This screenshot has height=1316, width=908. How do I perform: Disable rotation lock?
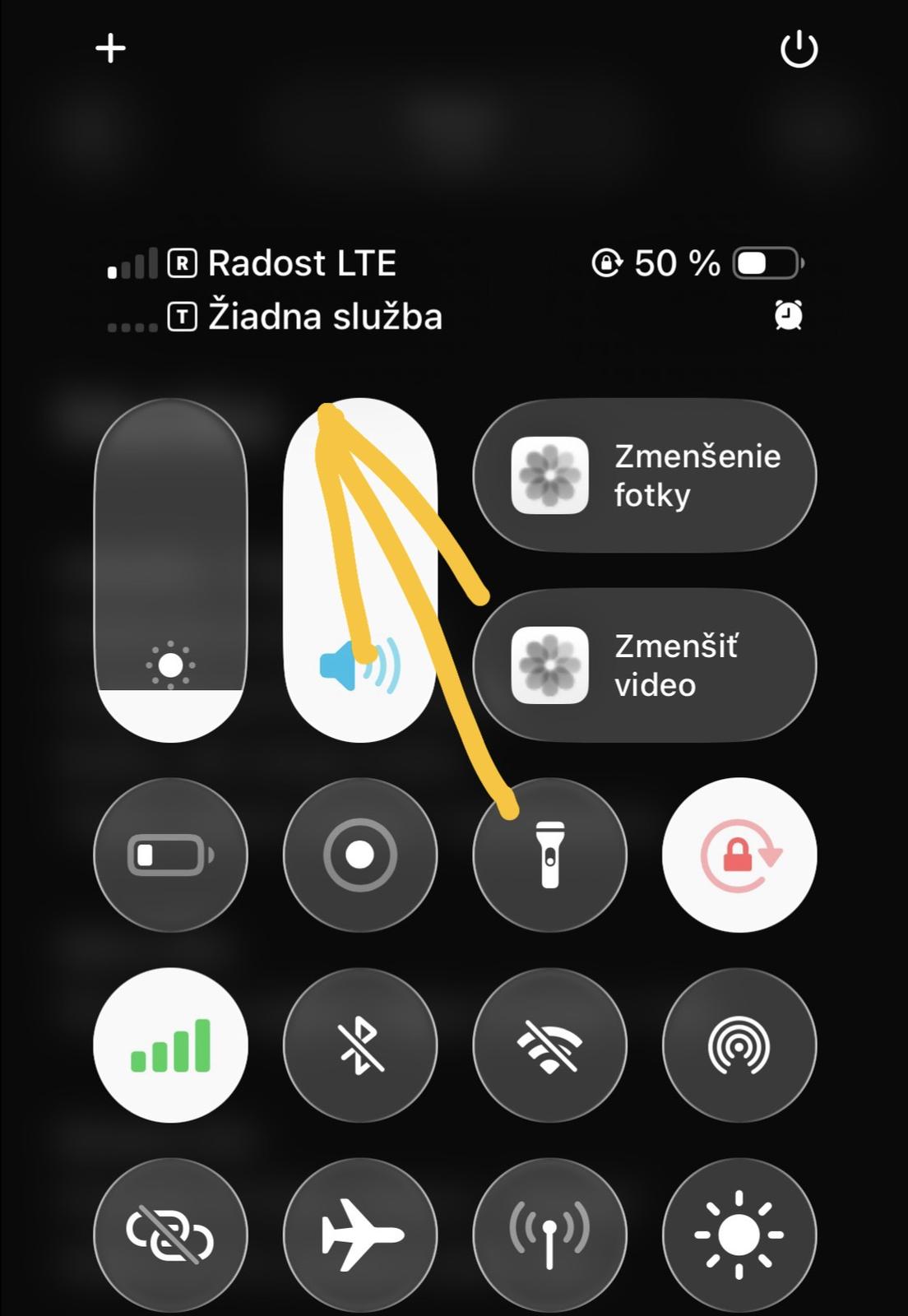coord(739,855)
